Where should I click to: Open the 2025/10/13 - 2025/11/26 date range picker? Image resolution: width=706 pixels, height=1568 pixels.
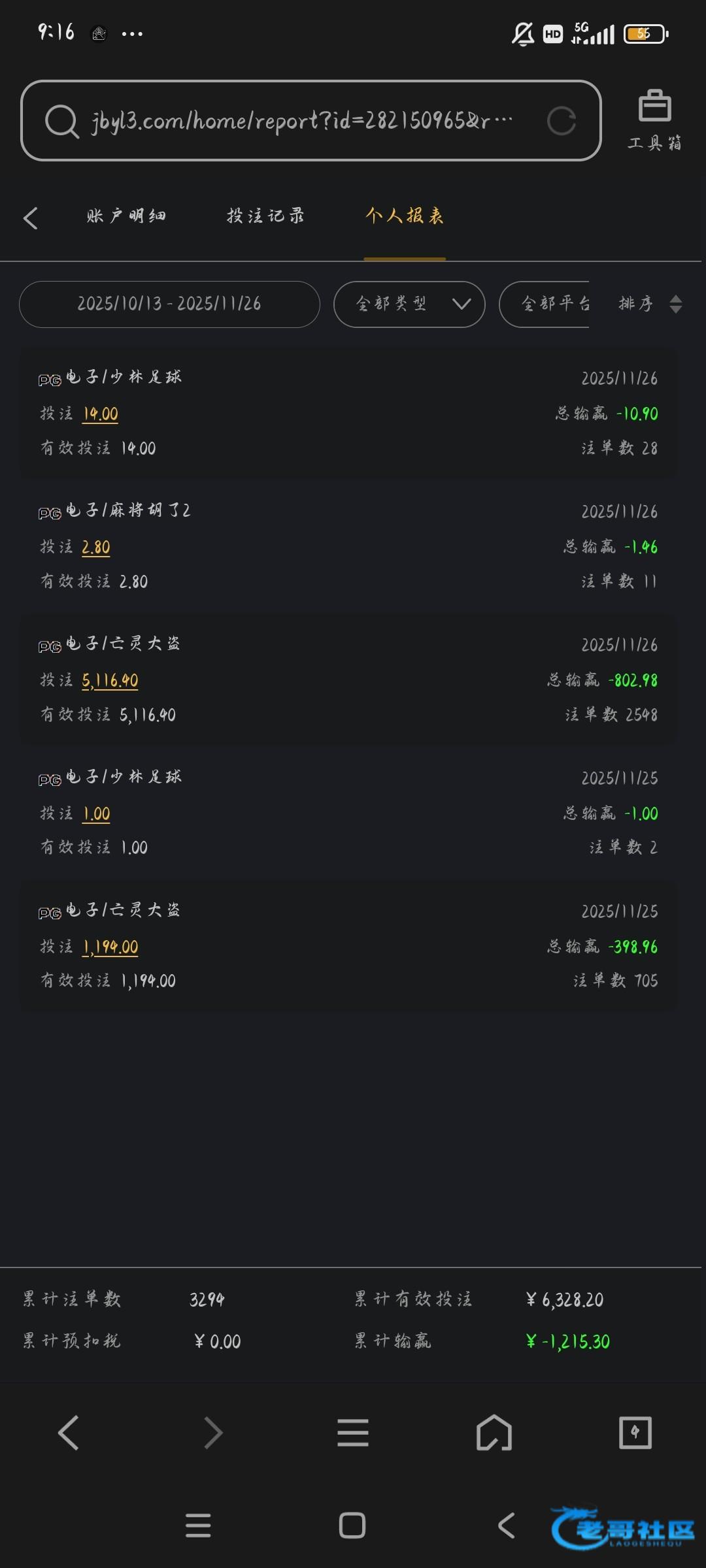169,304
